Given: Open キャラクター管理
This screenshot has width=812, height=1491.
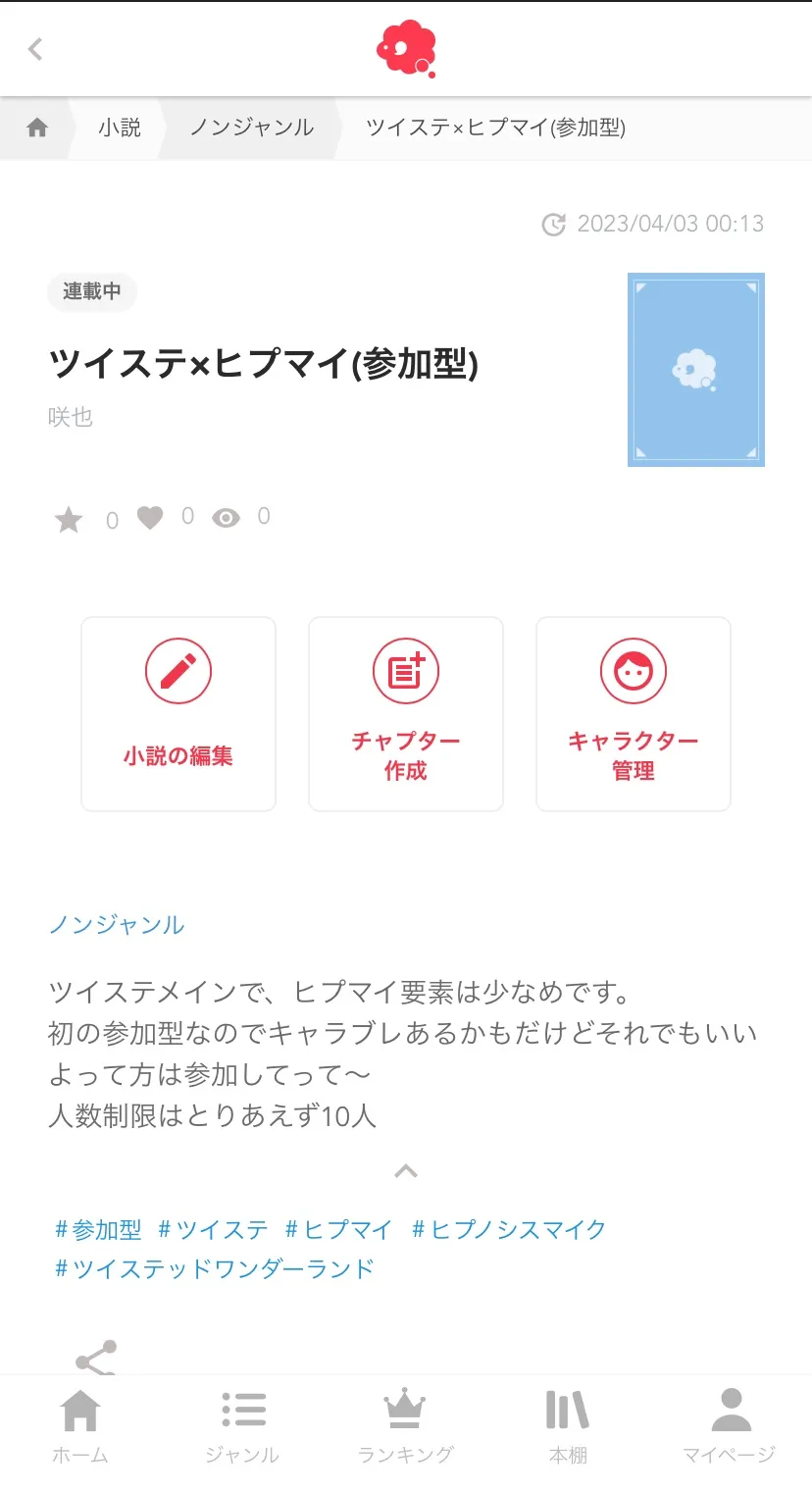Looking at the screenshot, I should pos(634,714).
